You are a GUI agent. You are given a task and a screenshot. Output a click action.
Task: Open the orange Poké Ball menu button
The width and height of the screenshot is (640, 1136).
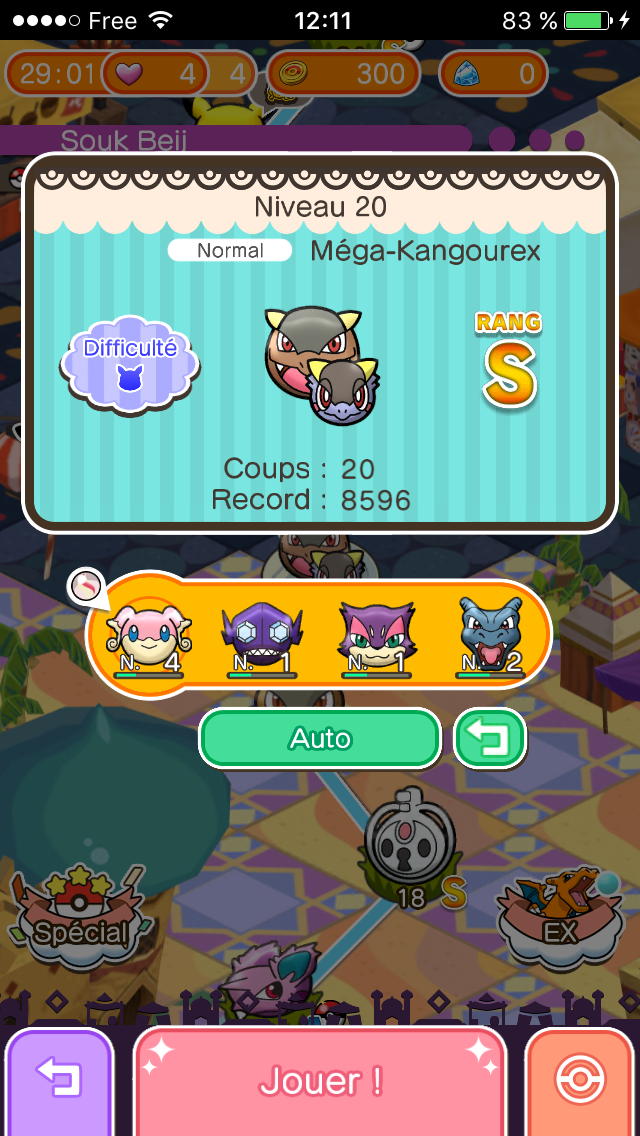click(x=582, y=1082)
